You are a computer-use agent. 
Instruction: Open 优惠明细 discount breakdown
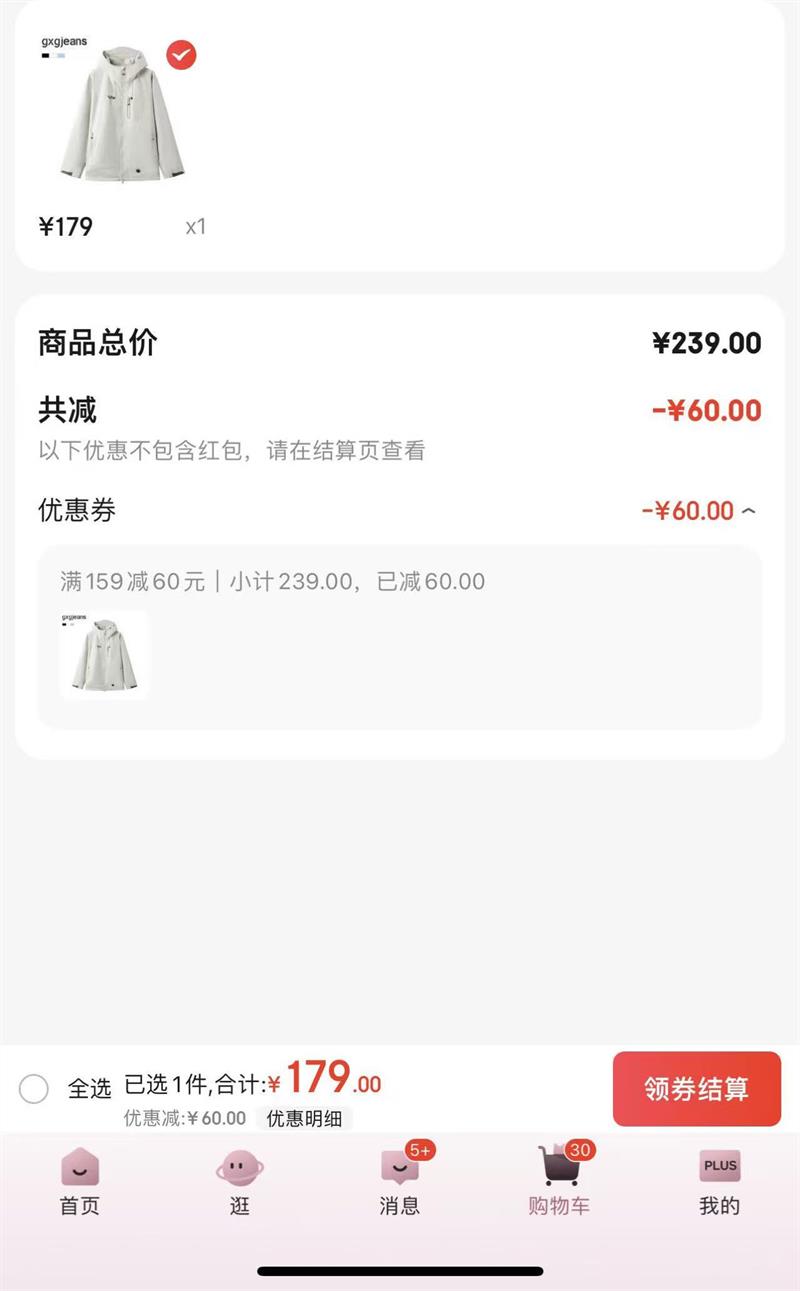click(304, 1119)
